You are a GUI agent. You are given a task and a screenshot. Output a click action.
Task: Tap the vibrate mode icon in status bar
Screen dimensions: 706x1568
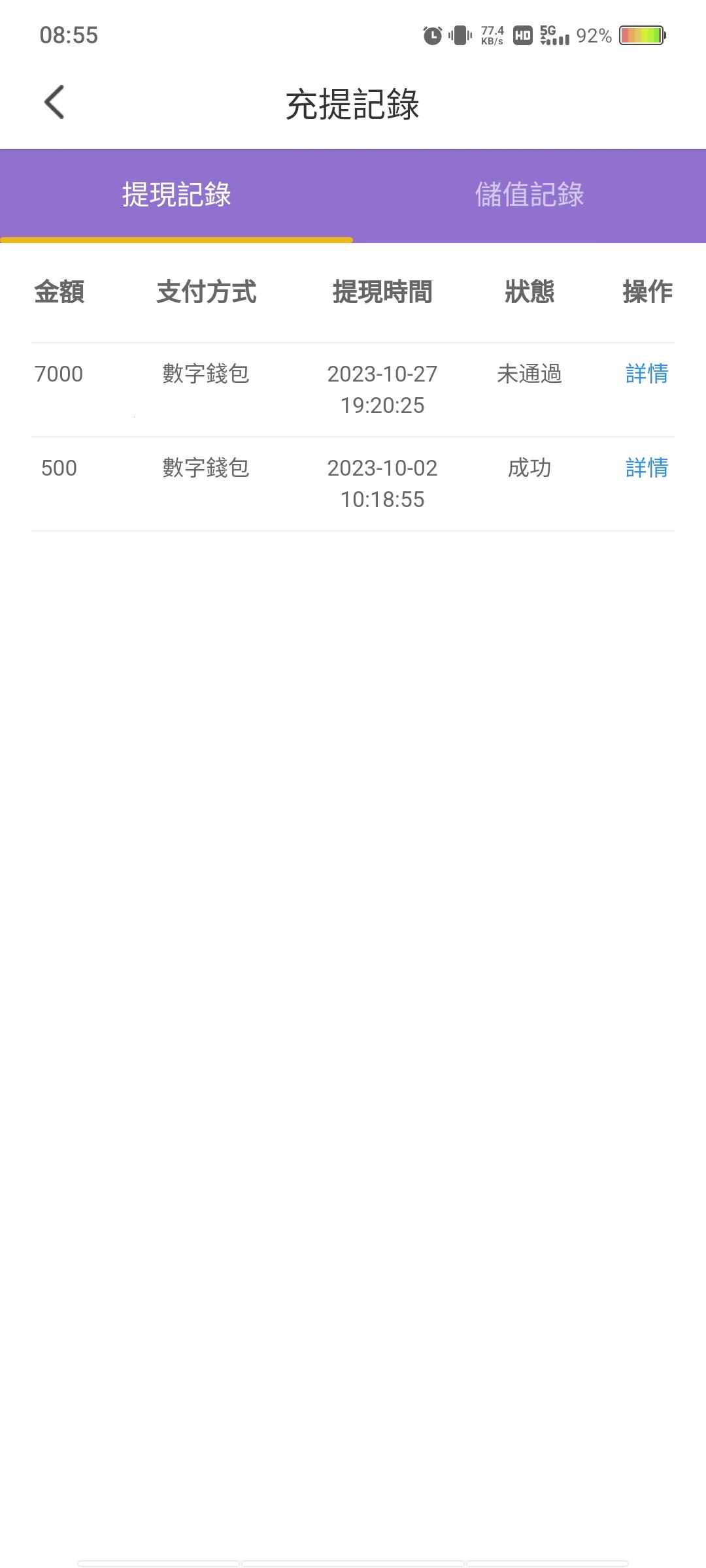[460, 36]
